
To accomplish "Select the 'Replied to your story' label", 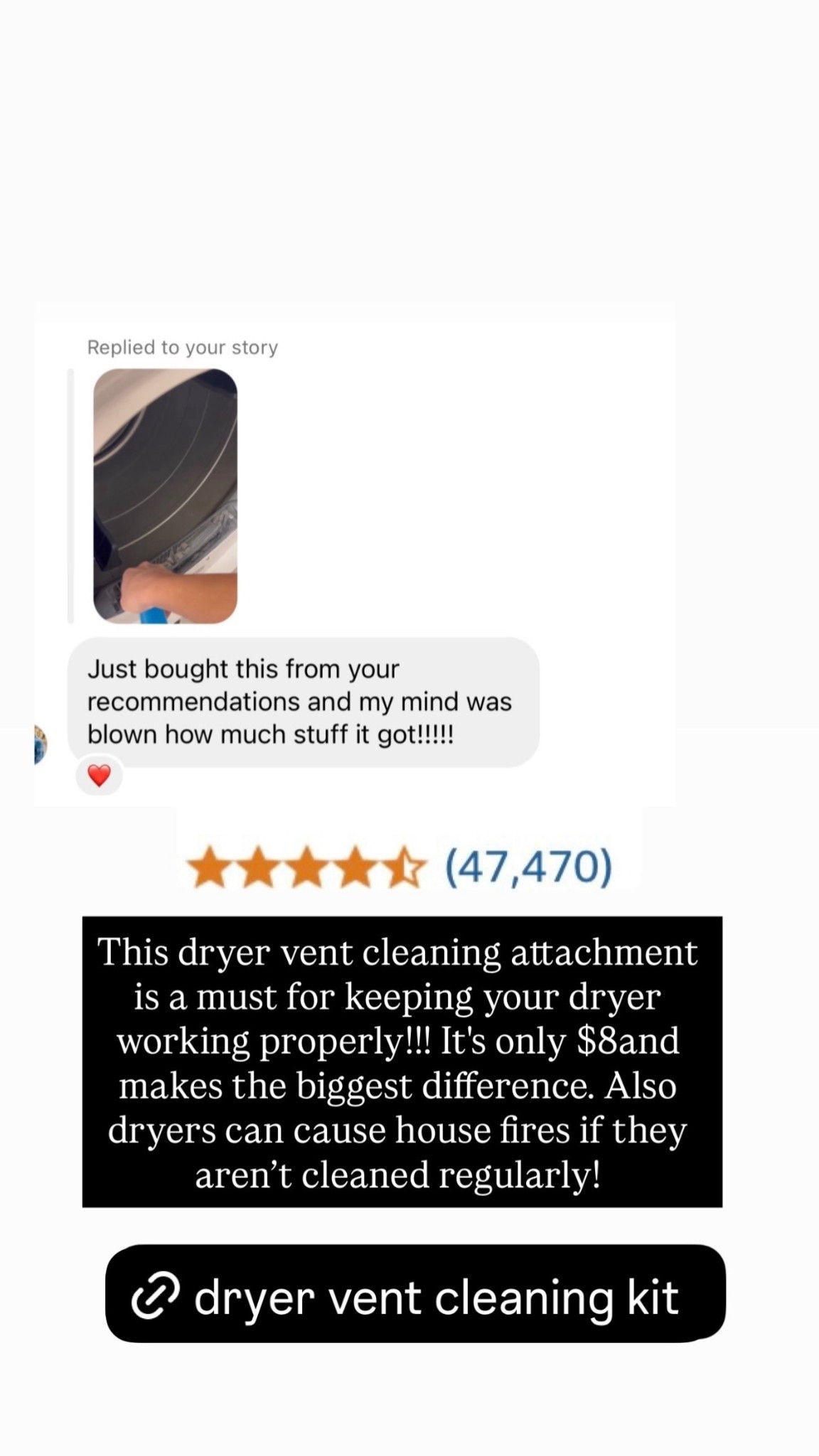I will (183, 348).
